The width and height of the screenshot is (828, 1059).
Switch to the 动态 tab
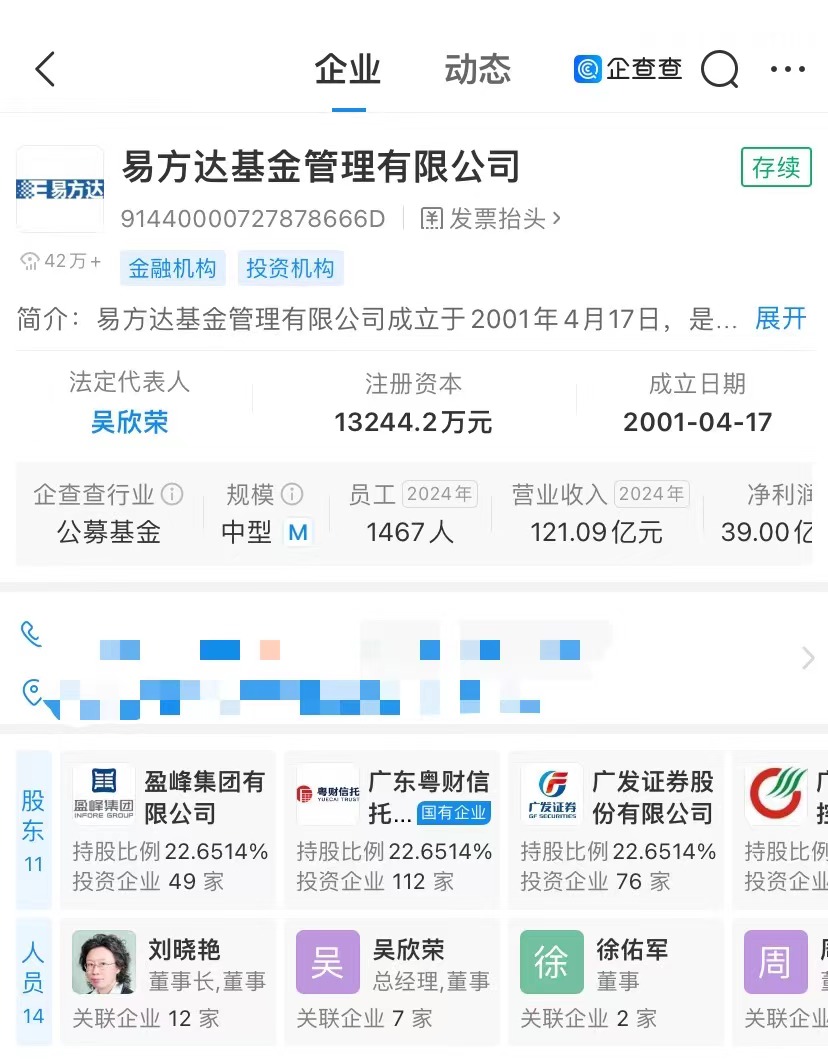(477, 69)
